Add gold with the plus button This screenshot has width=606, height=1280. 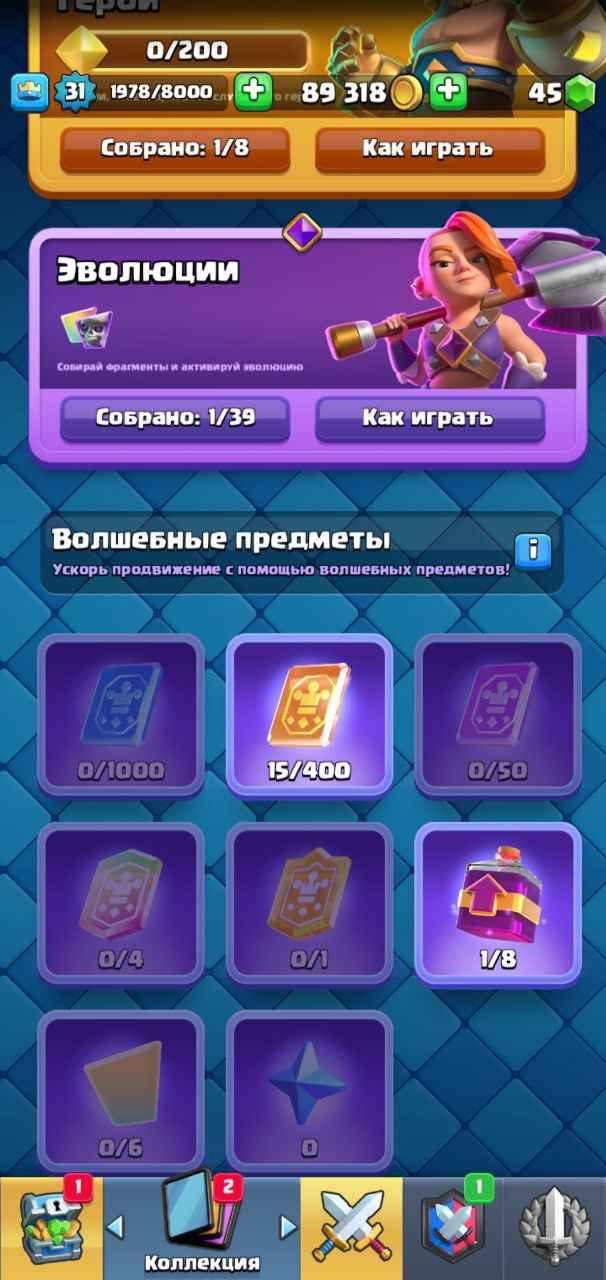click(449, 92)
